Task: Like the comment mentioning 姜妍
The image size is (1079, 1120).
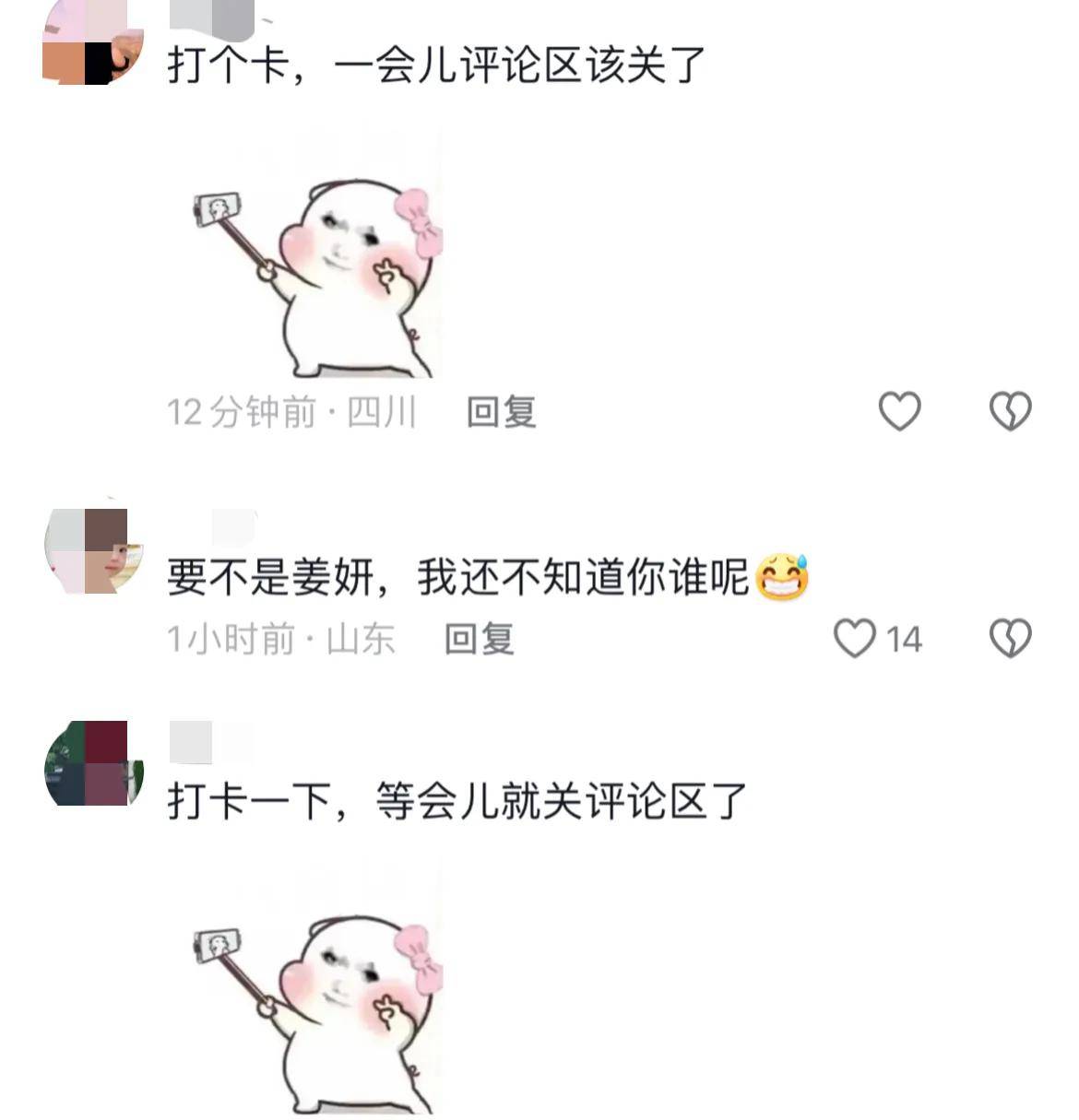Action: [855, 638]
